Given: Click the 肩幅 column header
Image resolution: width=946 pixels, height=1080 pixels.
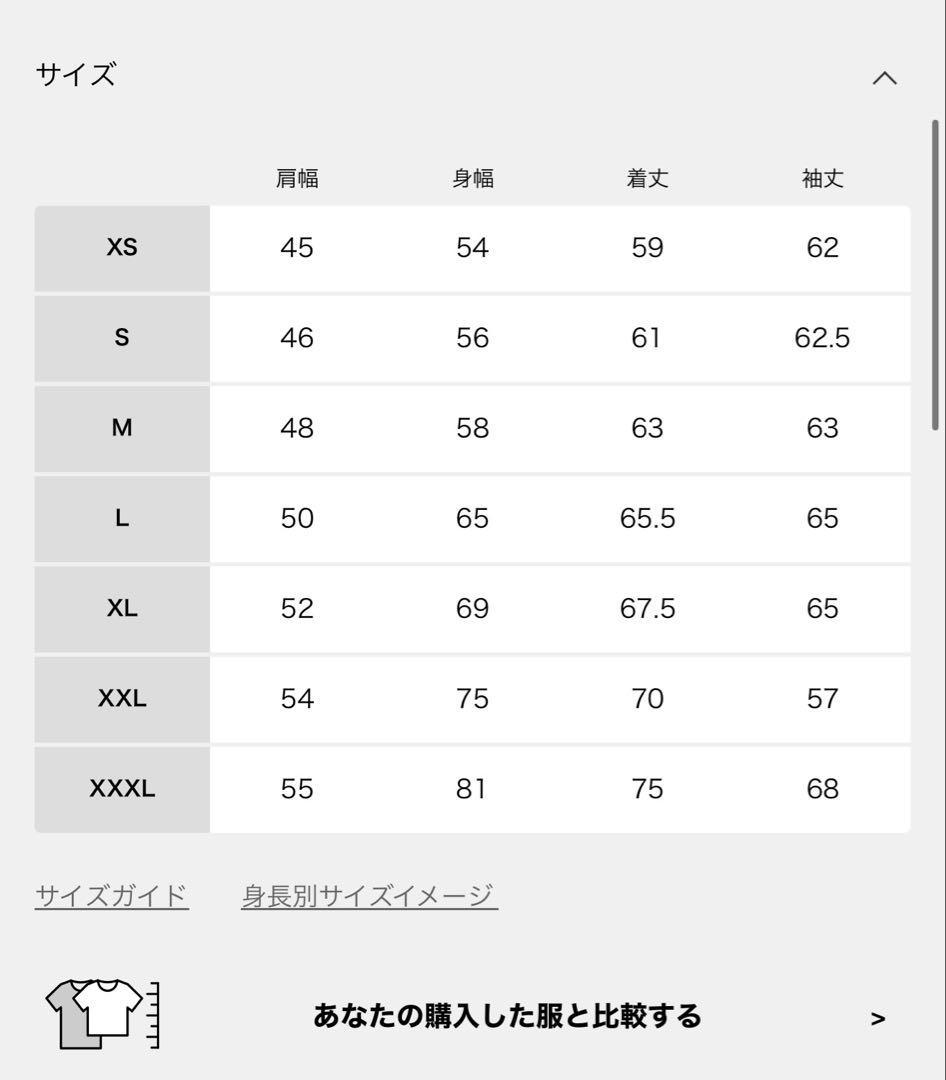Looking at the screenshot, I should coord(296,177).
